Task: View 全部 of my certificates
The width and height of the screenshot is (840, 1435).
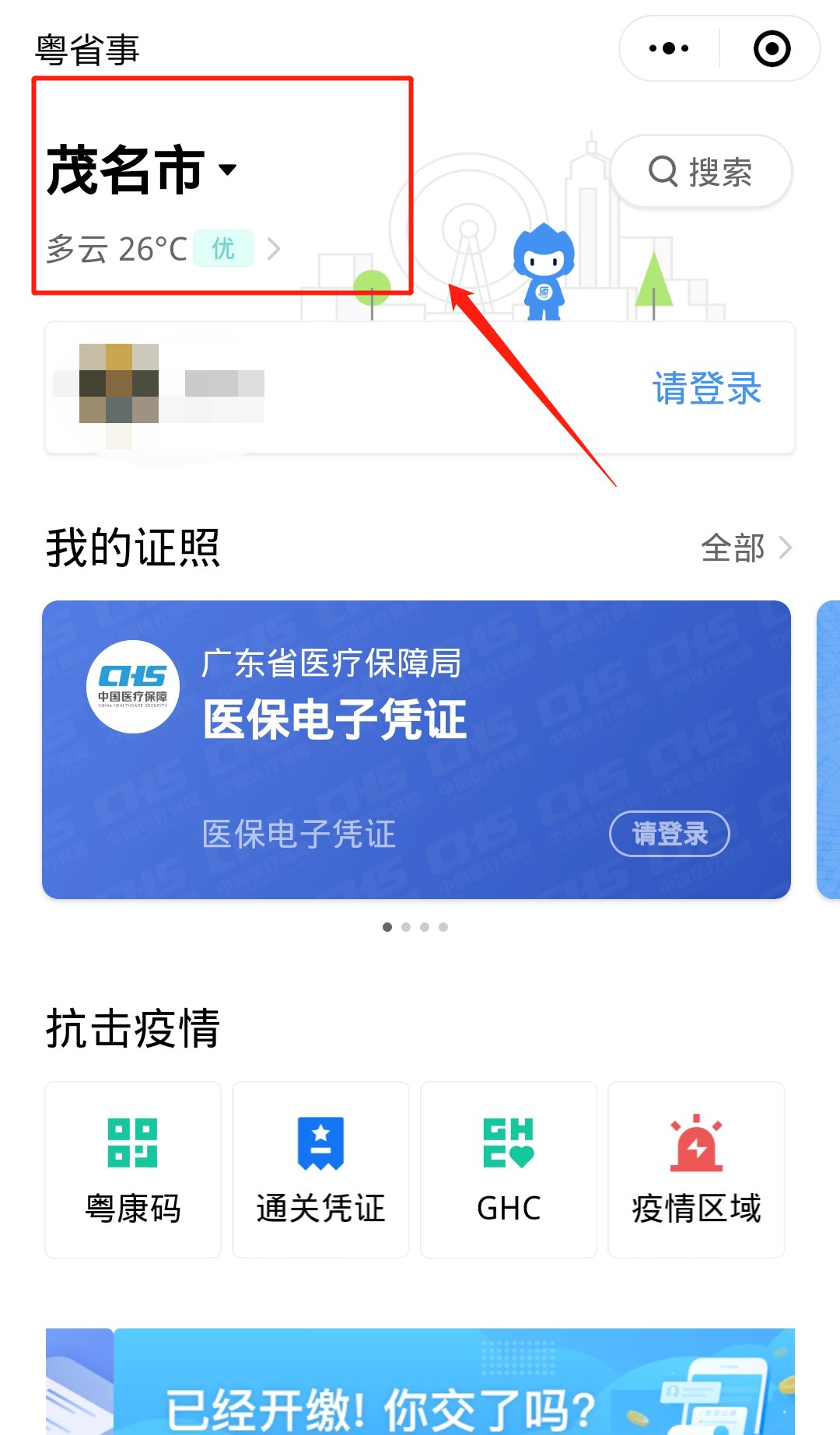Action: coord(745,548)
